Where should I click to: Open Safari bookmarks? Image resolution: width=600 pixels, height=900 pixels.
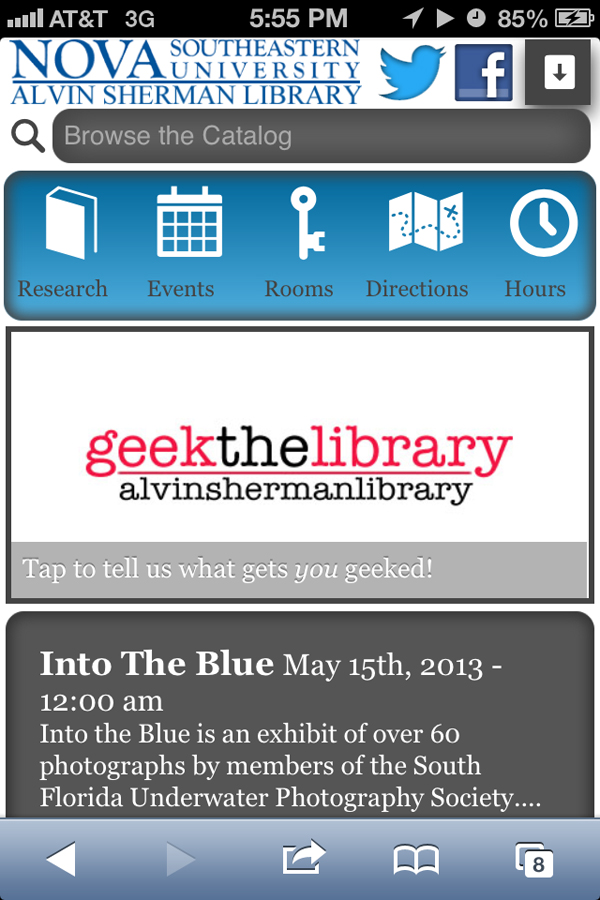416,859
